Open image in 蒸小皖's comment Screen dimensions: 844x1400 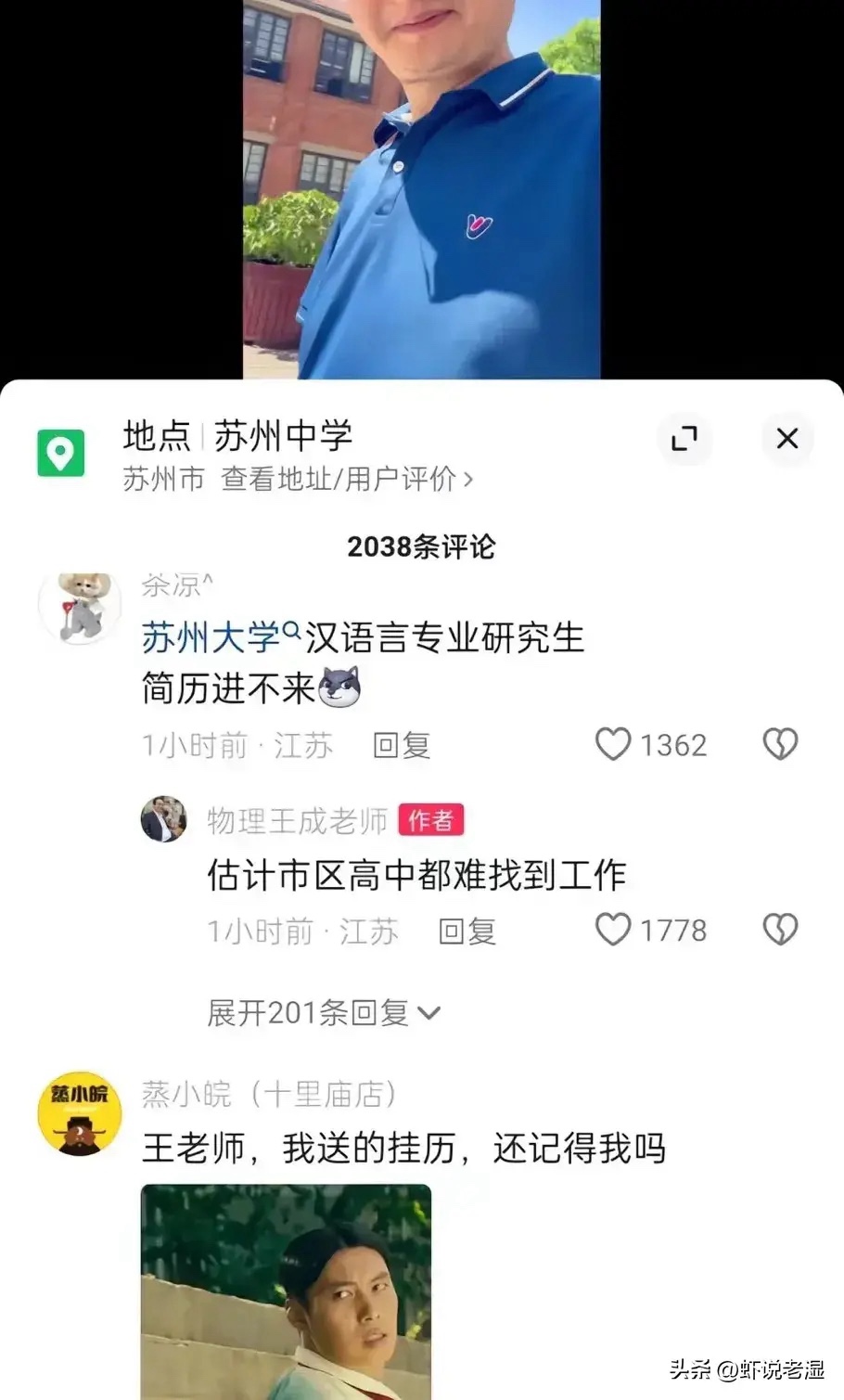pyautogui.click(x=286, y=1290)
